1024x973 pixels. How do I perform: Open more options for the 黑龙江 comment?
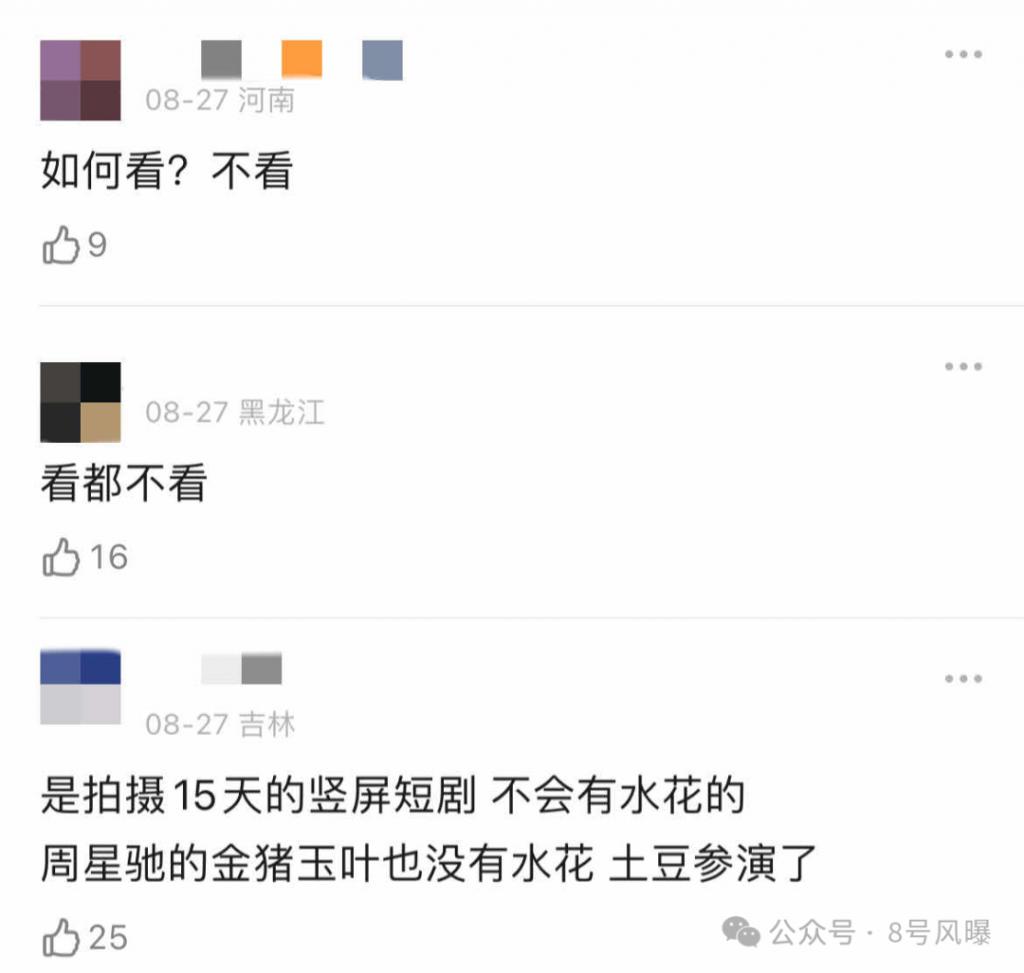(963, 367)
